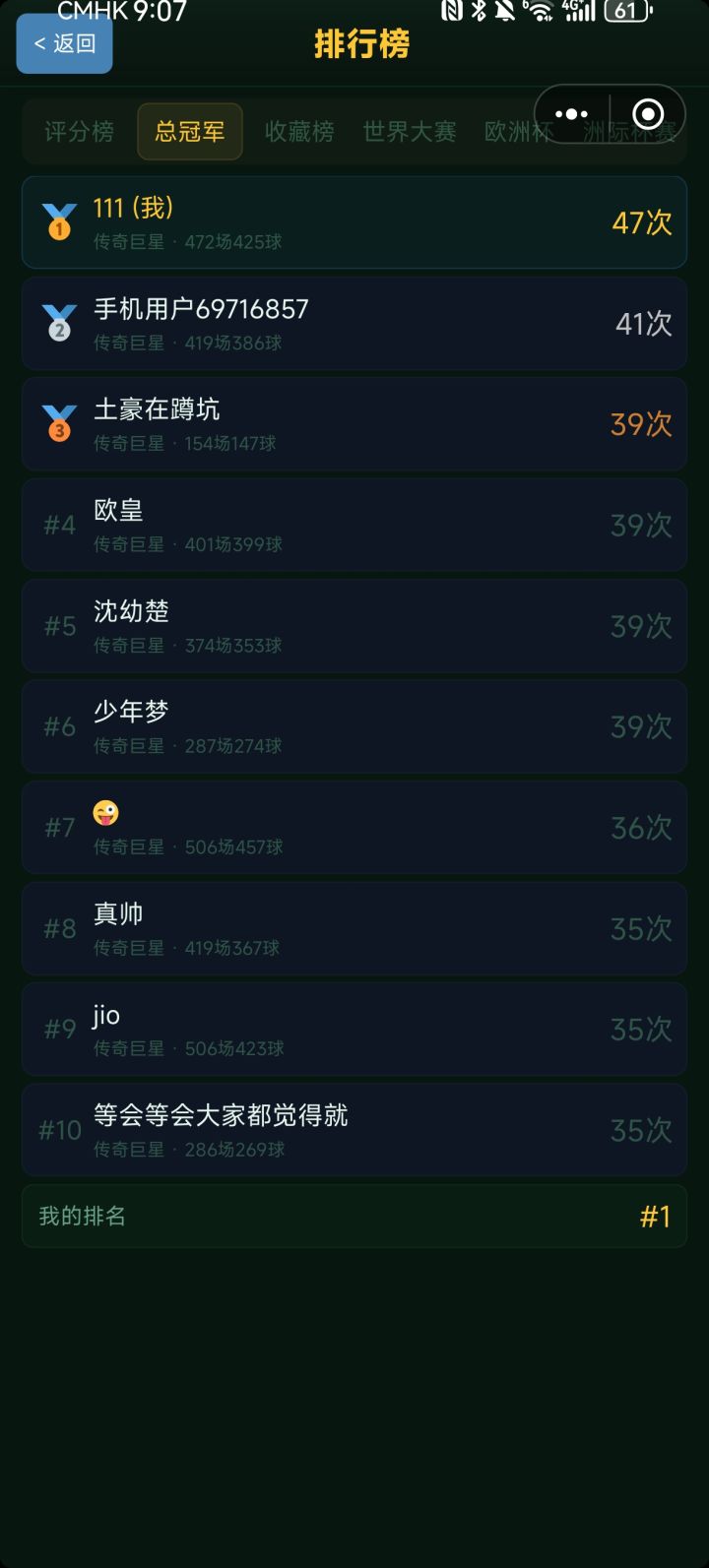This screenshot has height=1568, width=709.
Task: Go back with the 返回 button
Action: tap(64, 44)
